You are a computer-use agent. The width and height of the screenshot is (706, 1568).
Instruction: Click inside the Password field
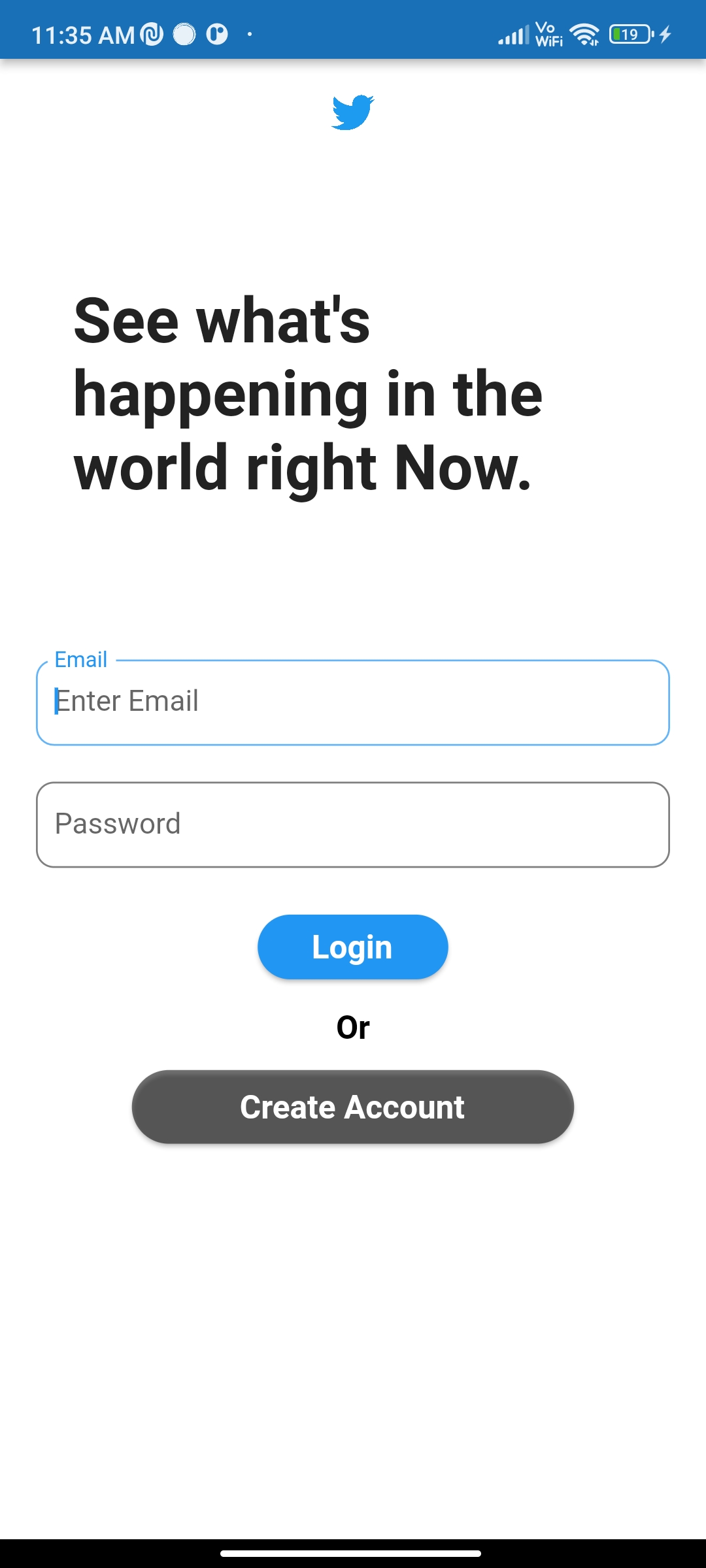pos(352,823)
